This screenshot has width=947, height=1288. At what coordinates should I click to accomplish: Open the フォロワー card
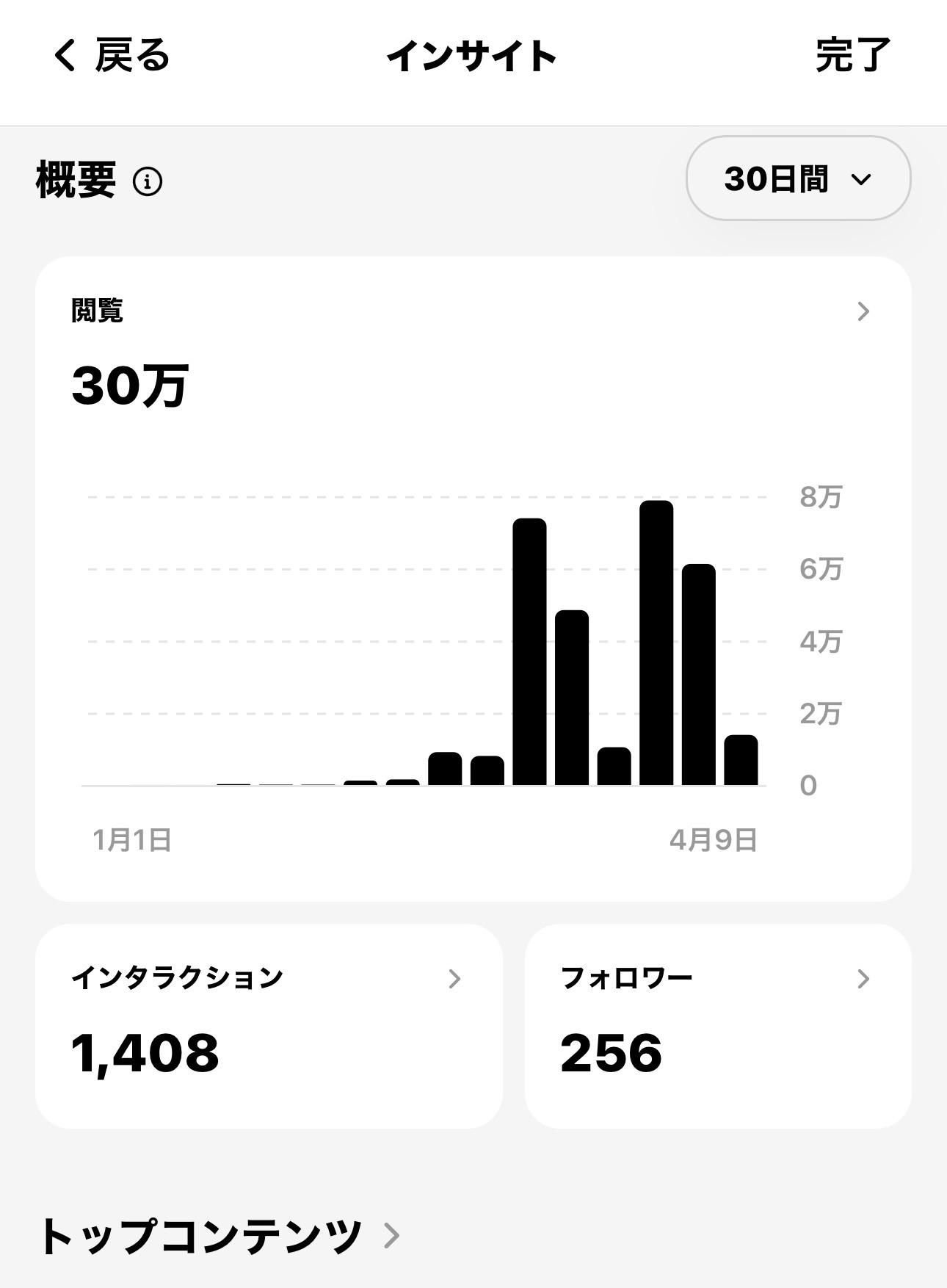(x=717, y=1025)
